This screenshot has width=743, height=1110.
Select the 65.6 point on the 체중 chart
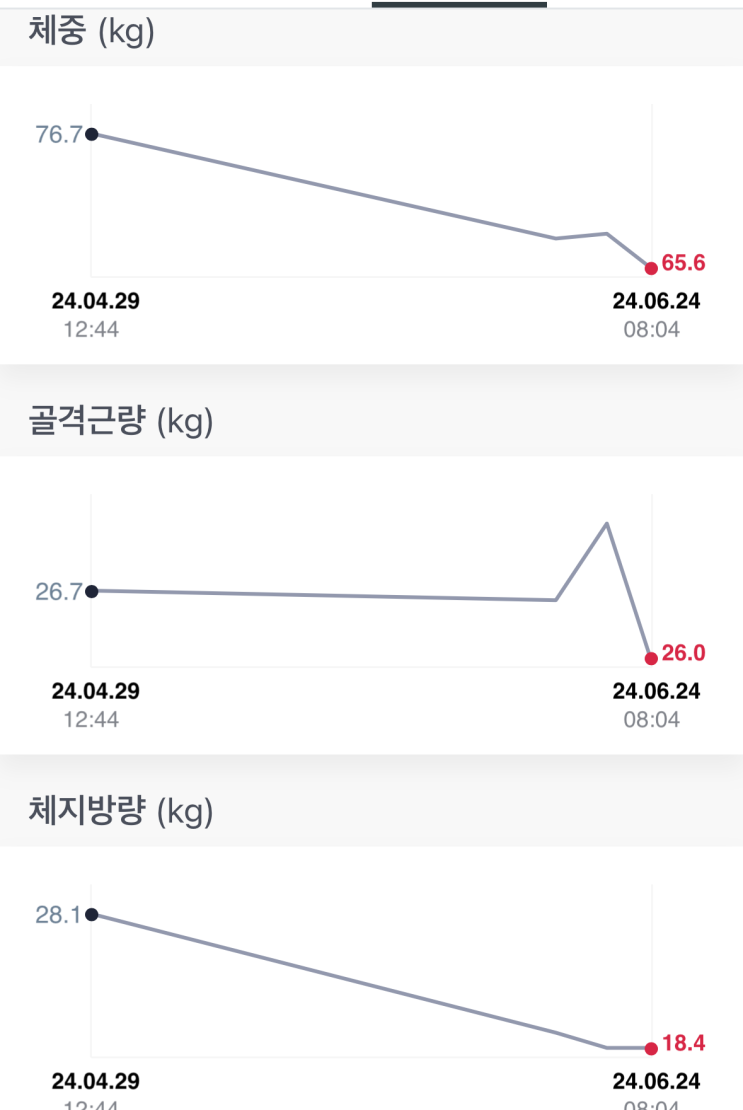651,267
